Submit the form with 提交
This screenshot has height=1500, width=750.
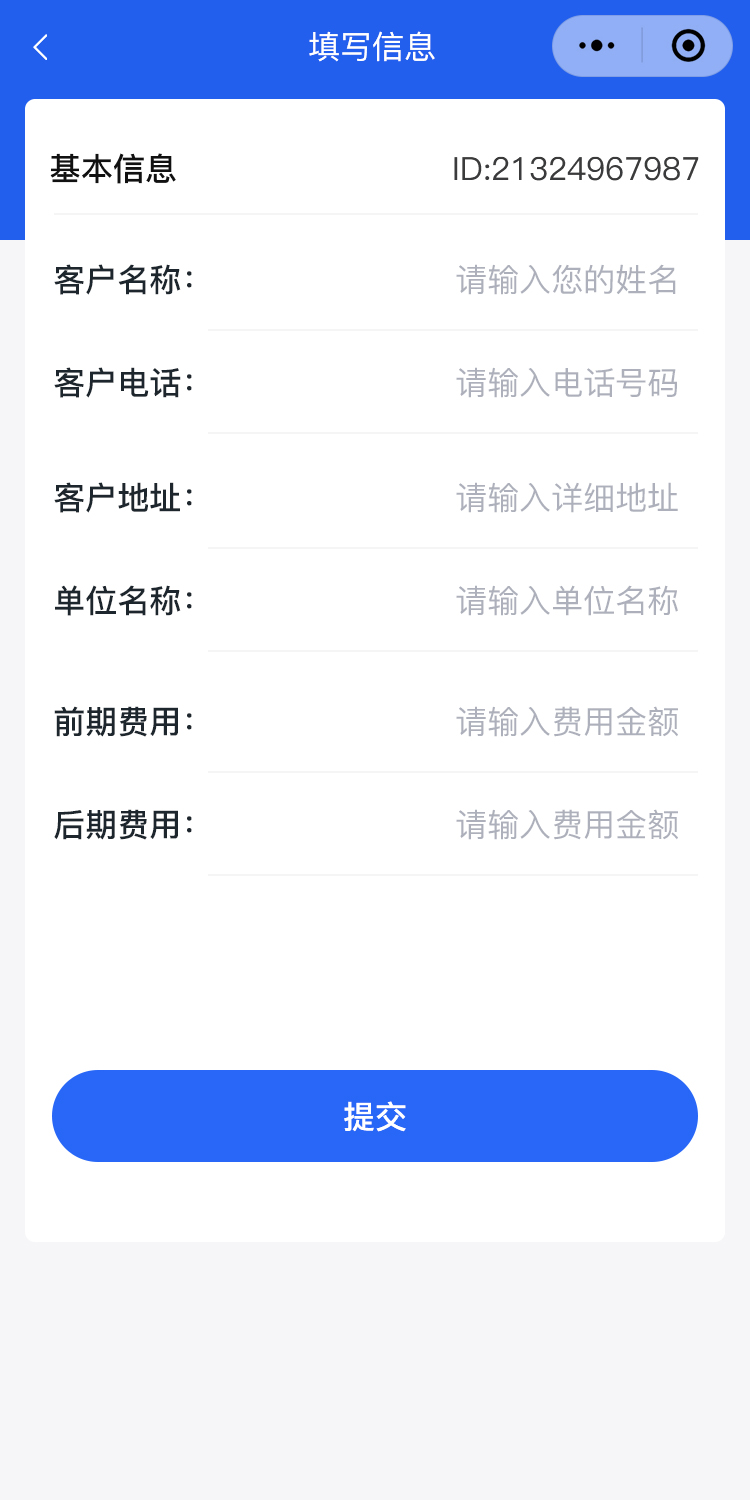coord(375,1116)
